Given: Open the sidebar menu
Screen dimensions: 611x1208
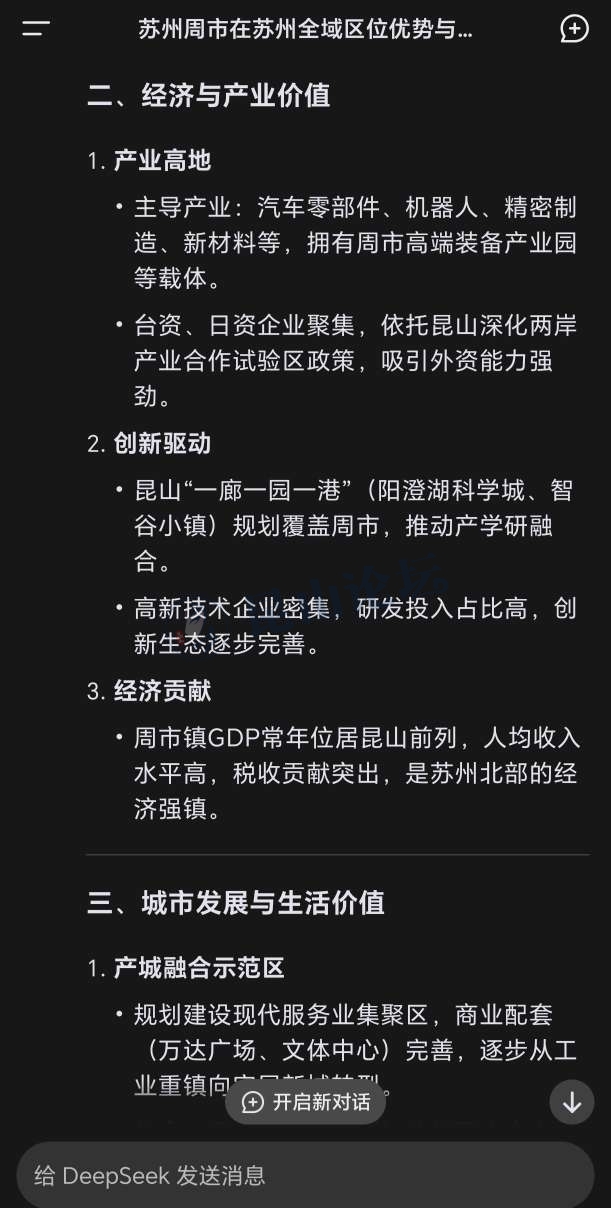Looking at the screenshot, I should coord(36,29).
